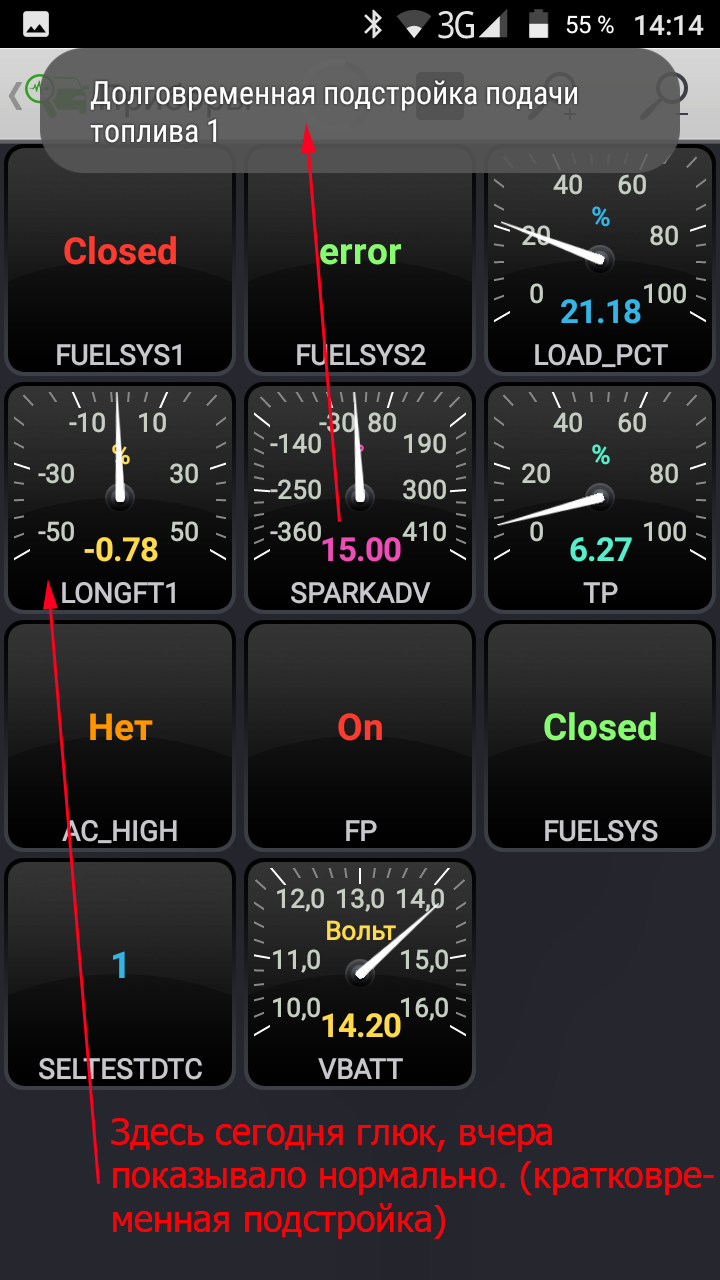Screen dimensions: 720x1280
Task: Select the FP tile showing On
Action: point(360,735)
